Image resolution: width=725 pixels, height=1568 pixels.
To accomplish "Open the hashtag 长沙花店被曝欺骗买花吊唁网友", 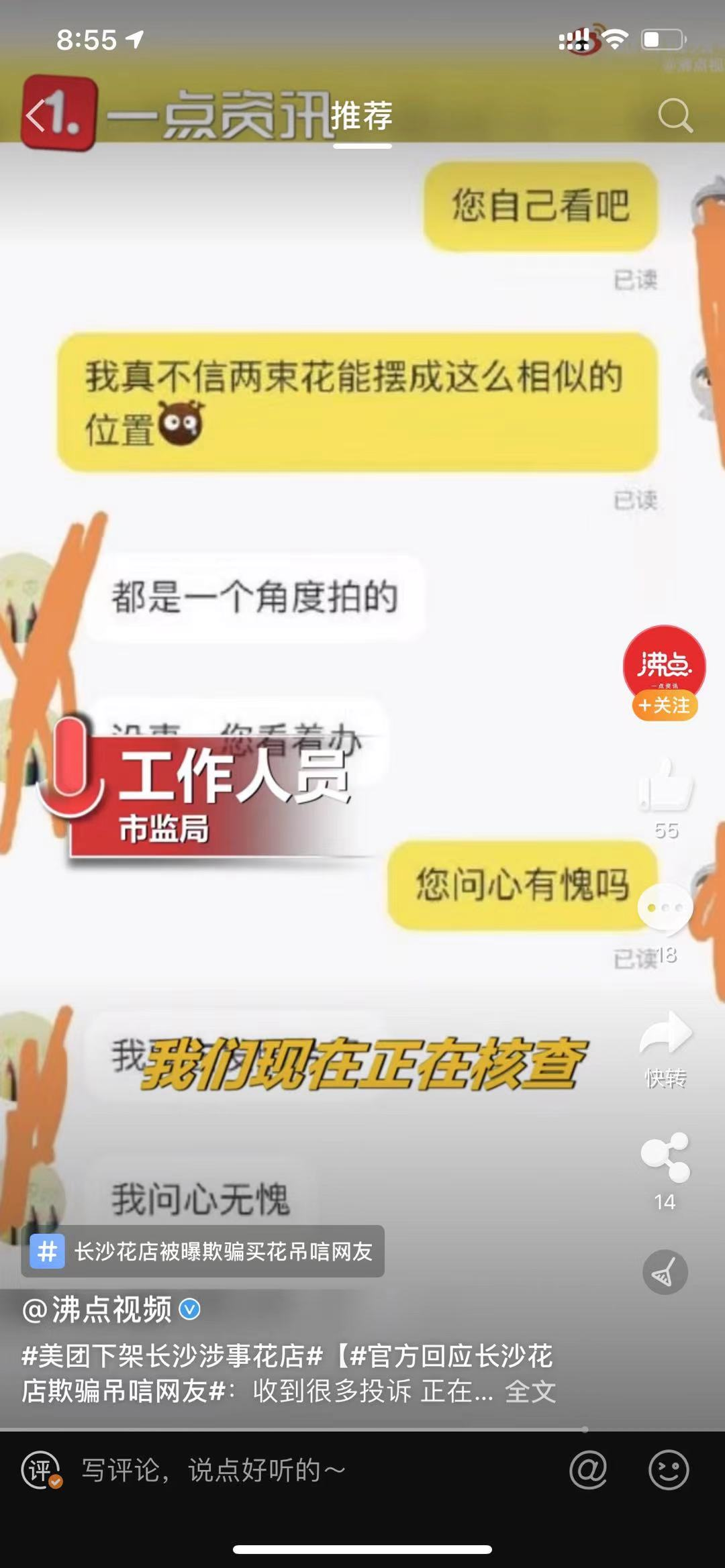I will (x=203, y=1251).
